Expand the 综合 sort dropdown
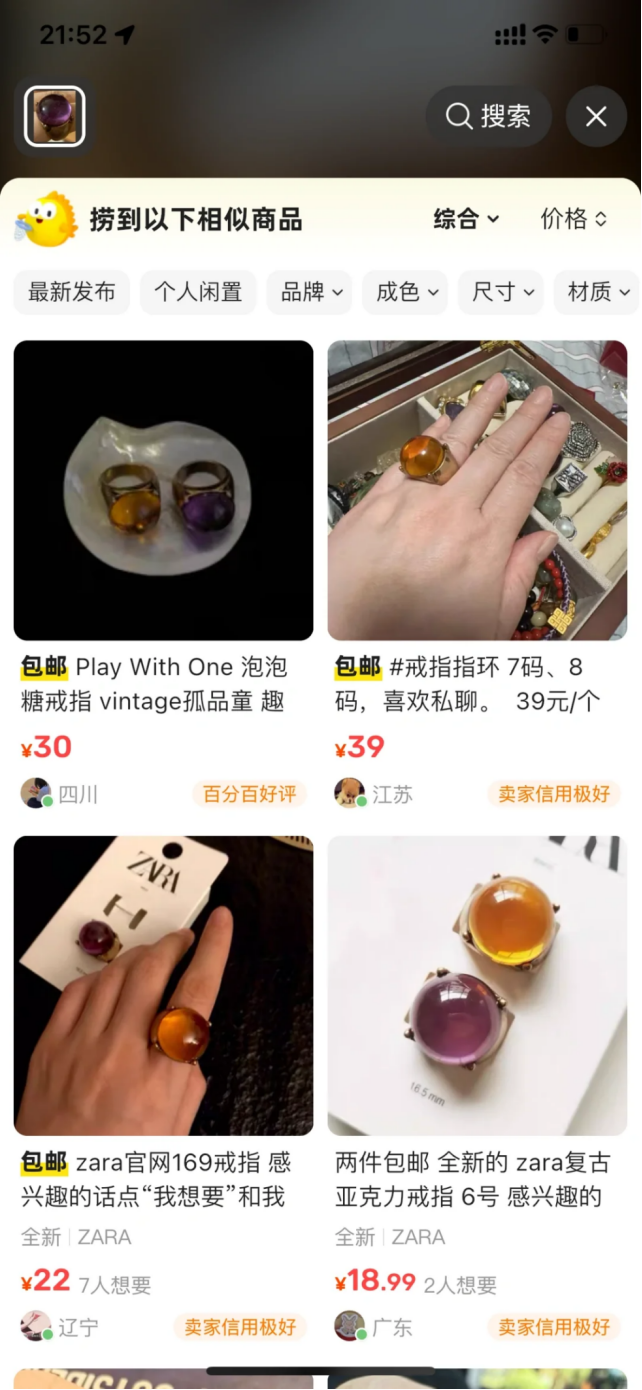642x1390 pixels. (x=466, y=219)
